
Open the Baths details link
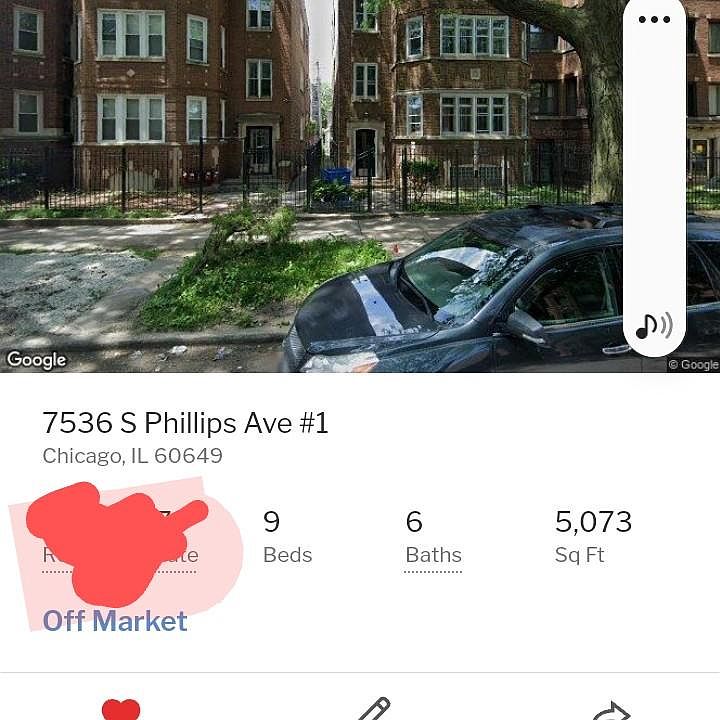point(433,555)
